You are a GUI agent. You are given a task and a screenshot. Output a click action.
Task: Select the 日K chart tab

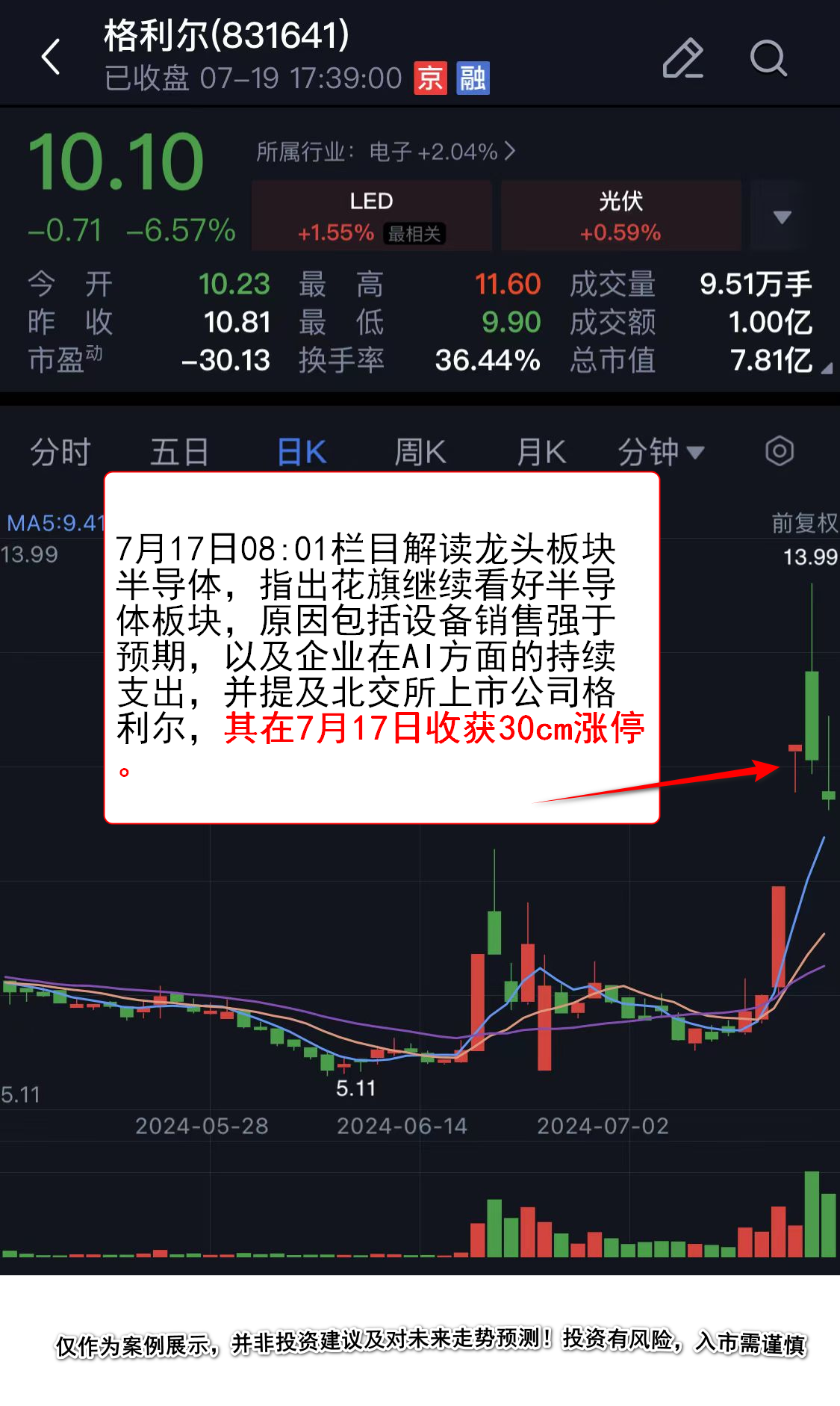(x=302, y=452)
